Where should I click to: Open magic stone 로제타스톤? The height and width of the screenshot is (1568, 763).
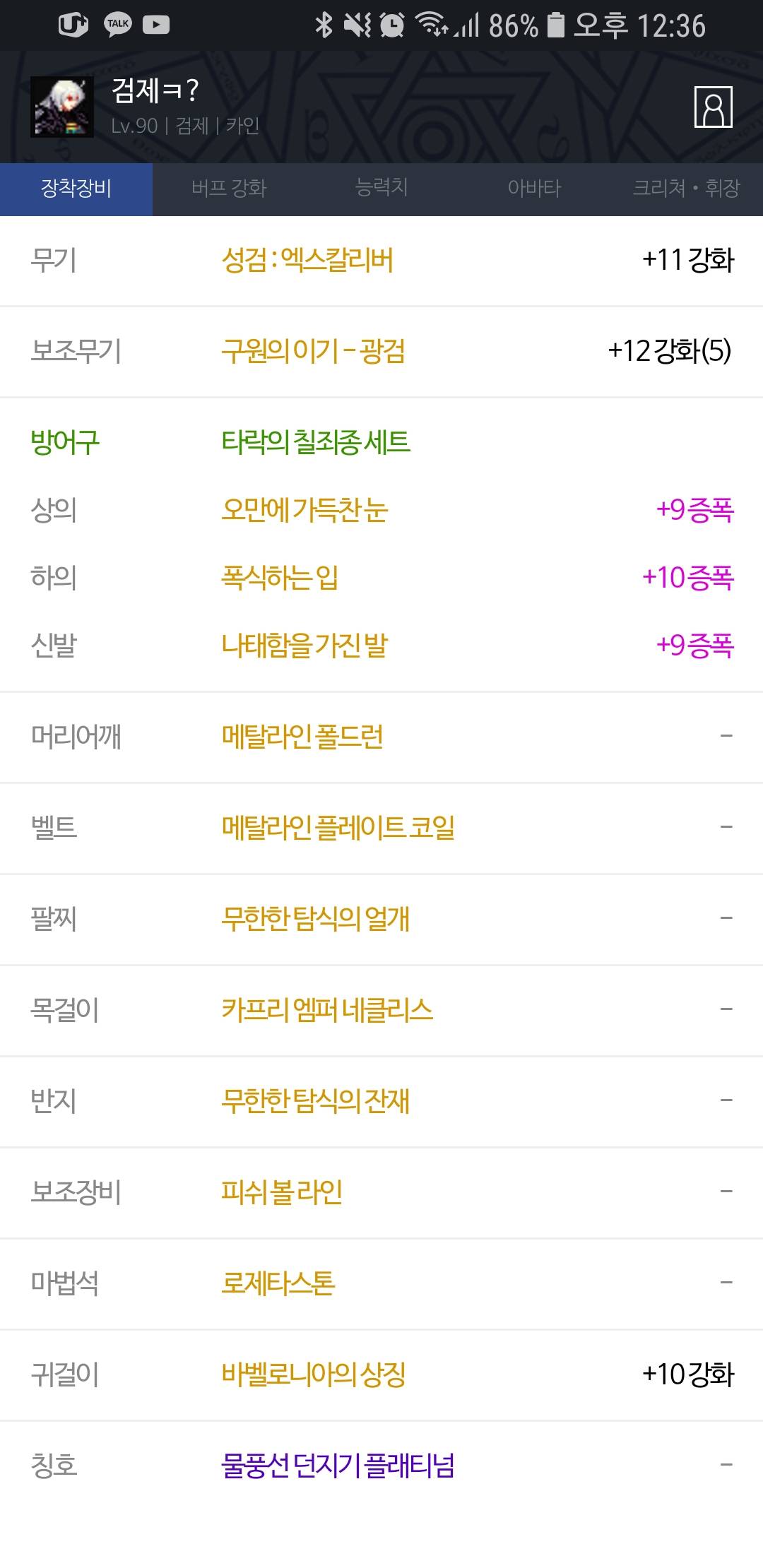(x=381, y=1284)
